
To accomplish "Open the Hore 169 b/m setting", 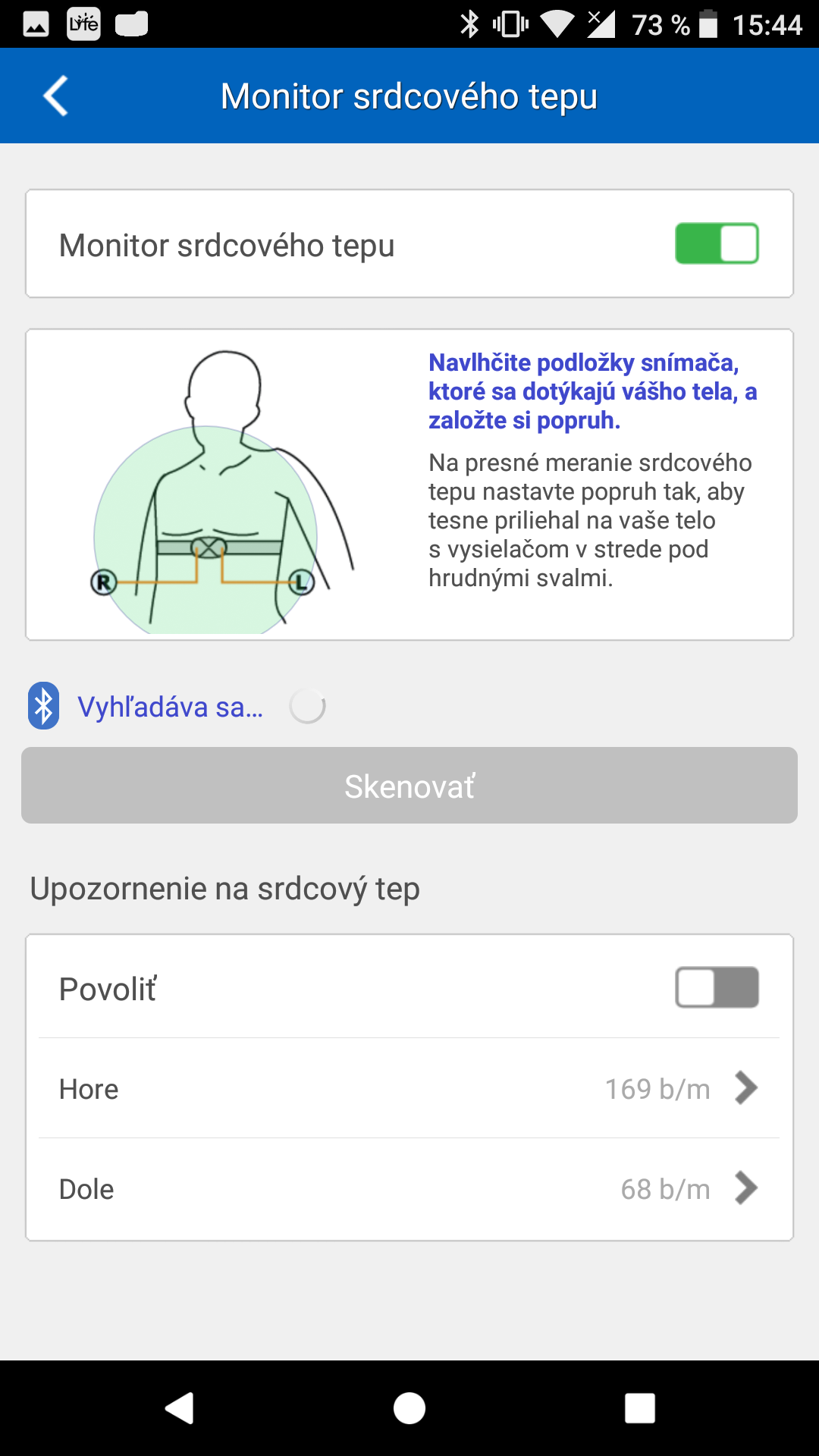I will coord(409,1088).
